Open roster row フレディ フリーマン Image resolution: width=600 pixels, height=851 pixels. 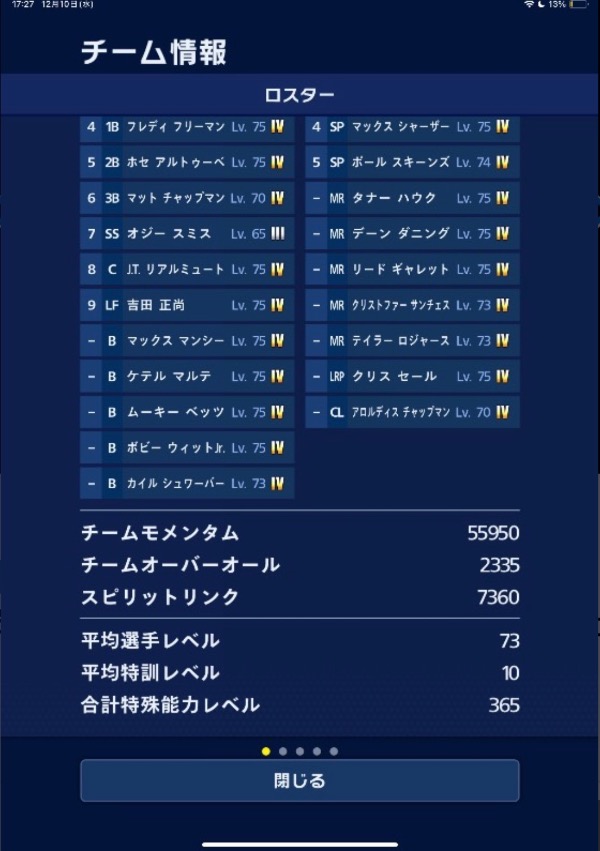tap(187, 127)
